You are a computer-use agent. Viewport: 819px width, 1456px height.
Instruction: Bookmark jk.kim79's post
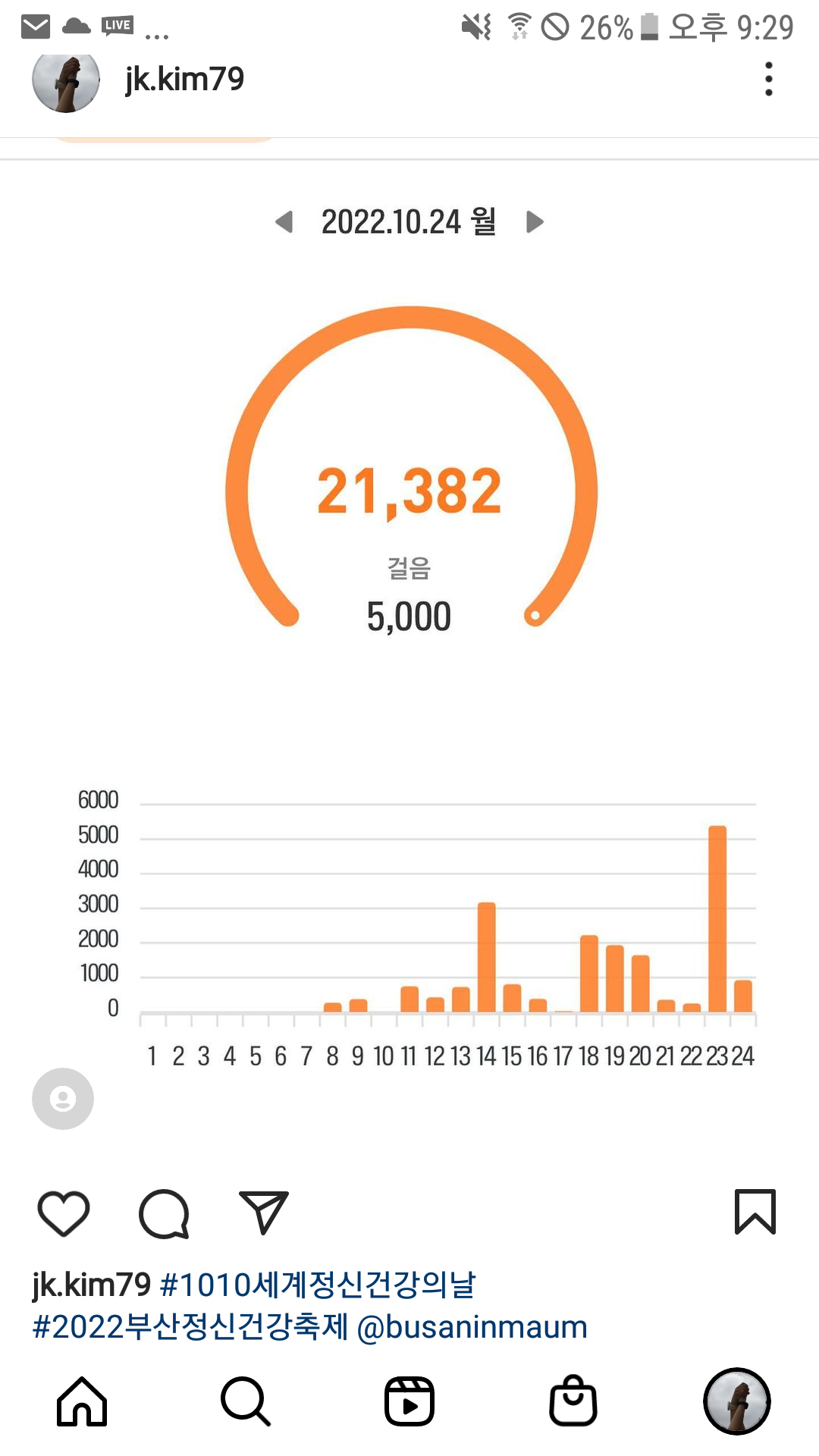coord(755,1212)
